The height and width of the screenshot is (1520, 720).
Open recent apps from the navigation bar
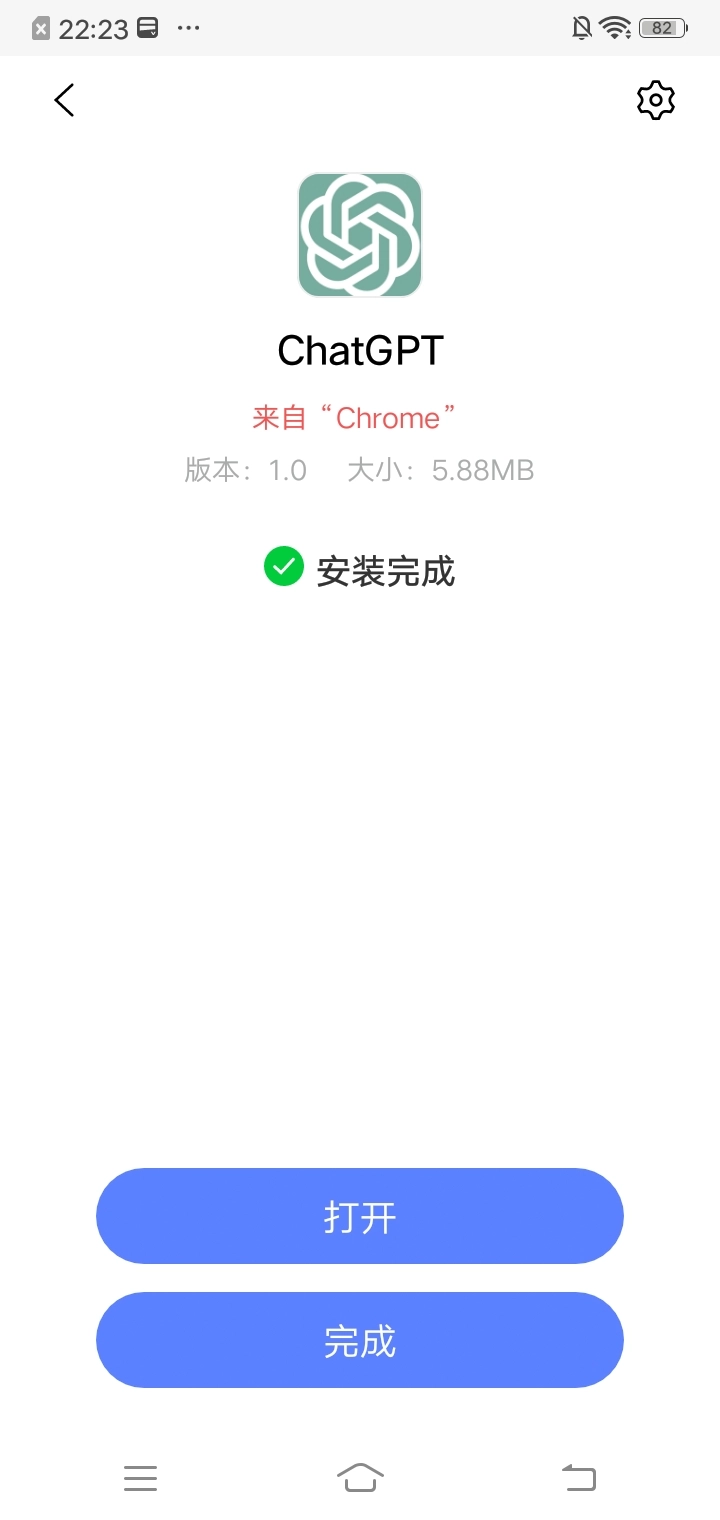tap(141, 1478)
